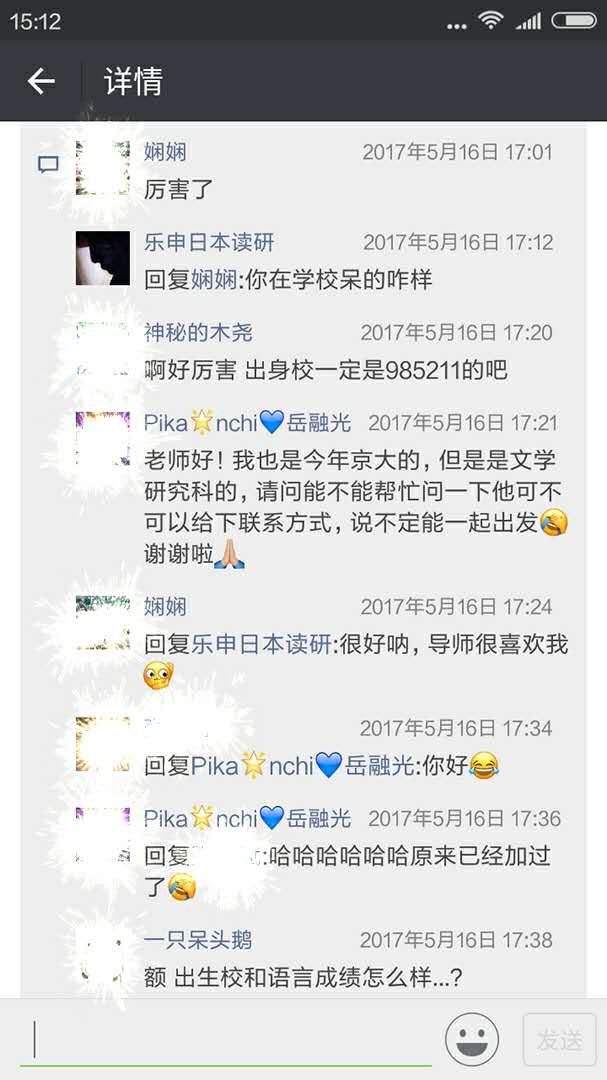Open 乐申日本读研's profile picture
Screen dimensions: 607x1080
[103, 258]
